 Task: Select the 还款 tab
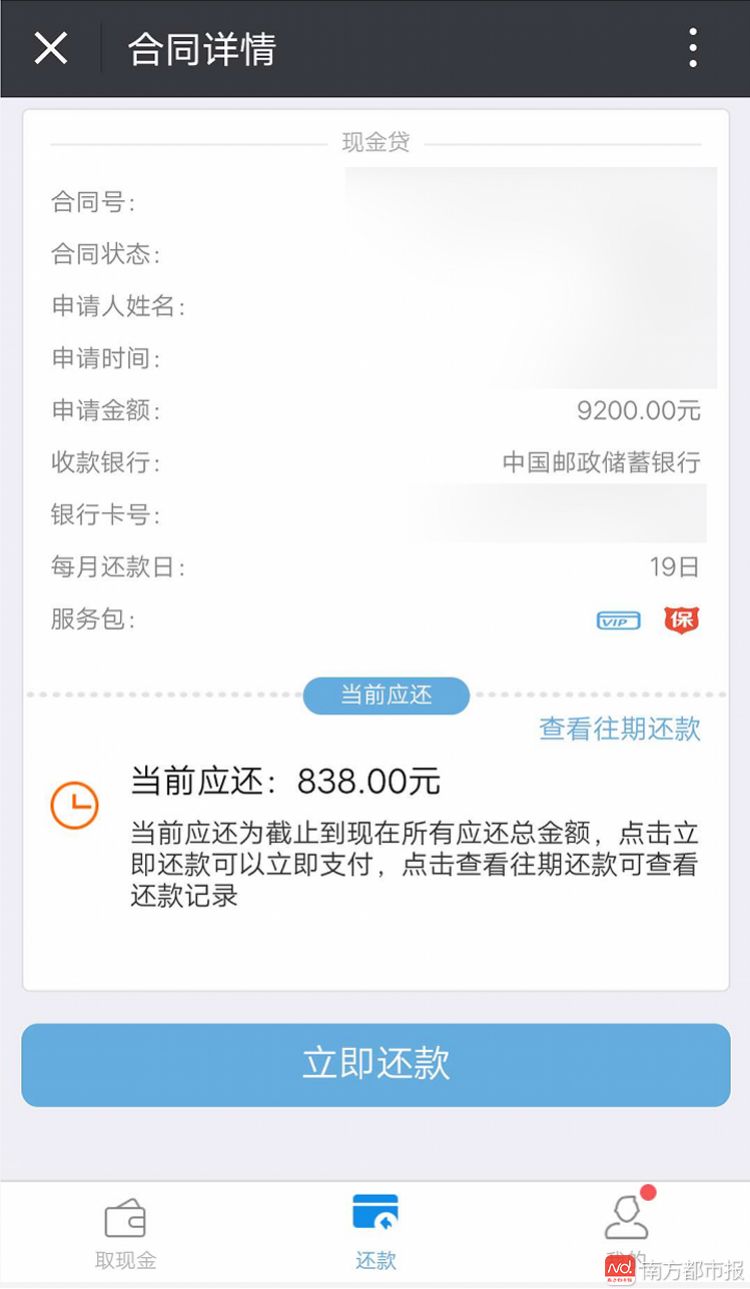375,1233
